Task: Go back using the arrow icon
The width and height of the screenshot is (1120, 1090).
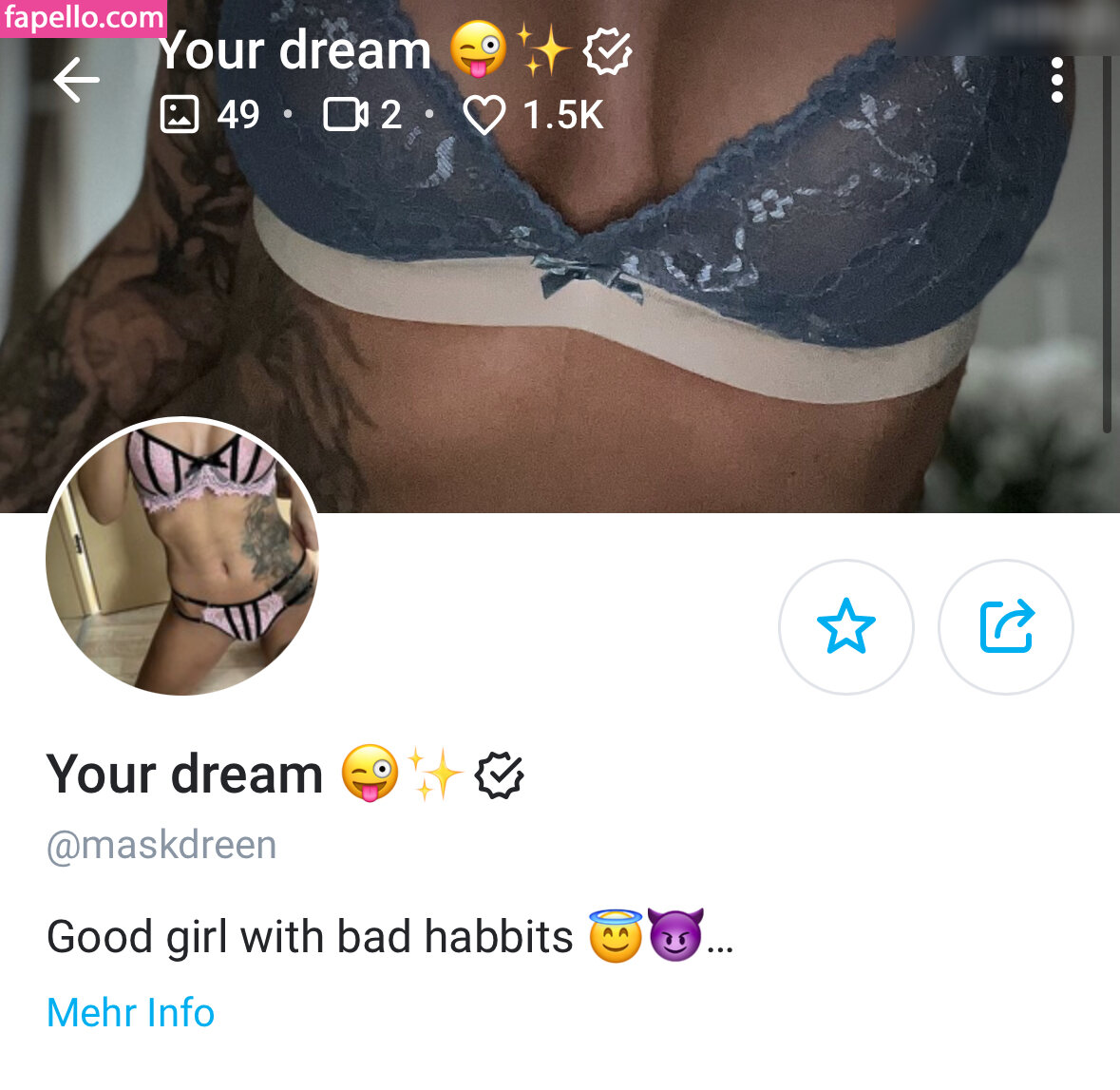Action: tap(76, 80)
